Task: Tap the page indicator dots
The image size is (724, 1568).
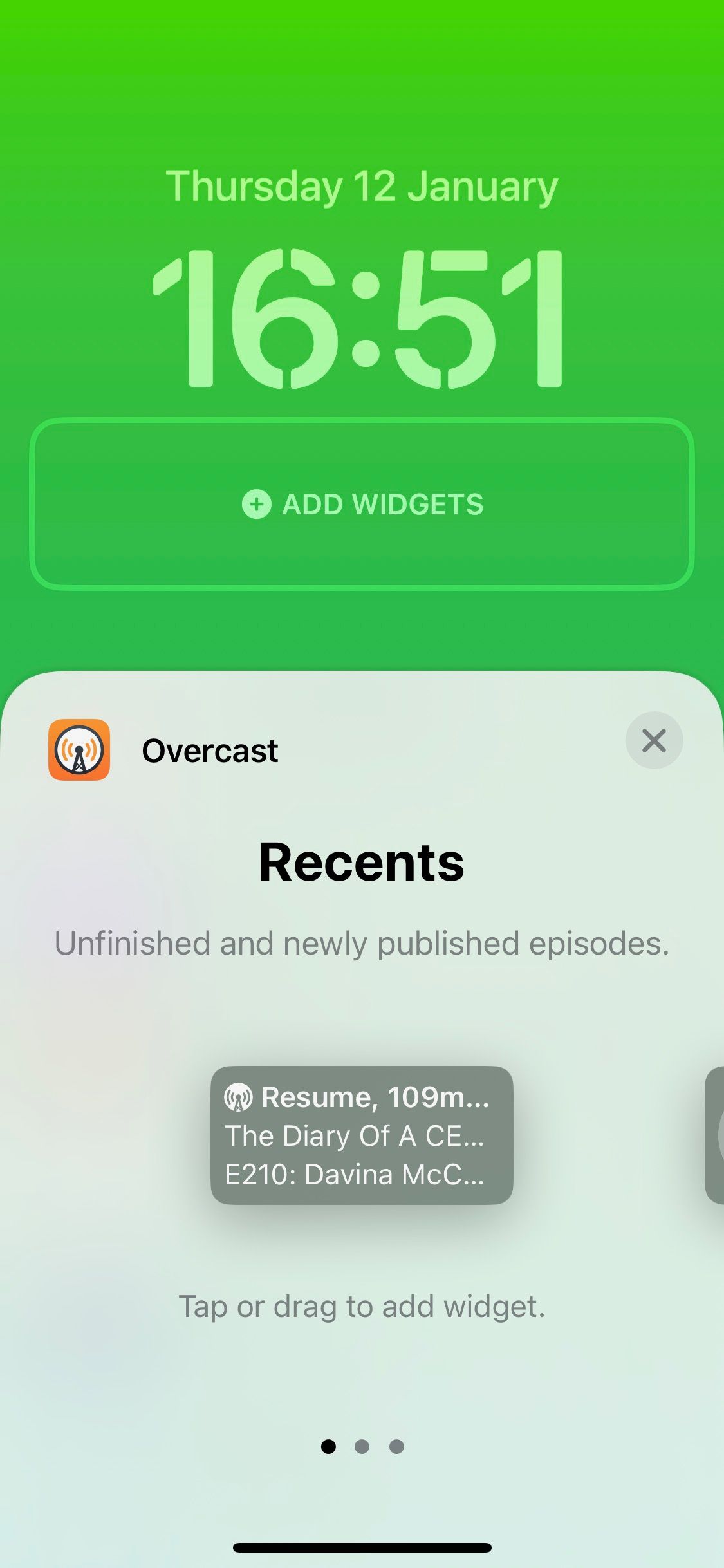Action: 362,1447
